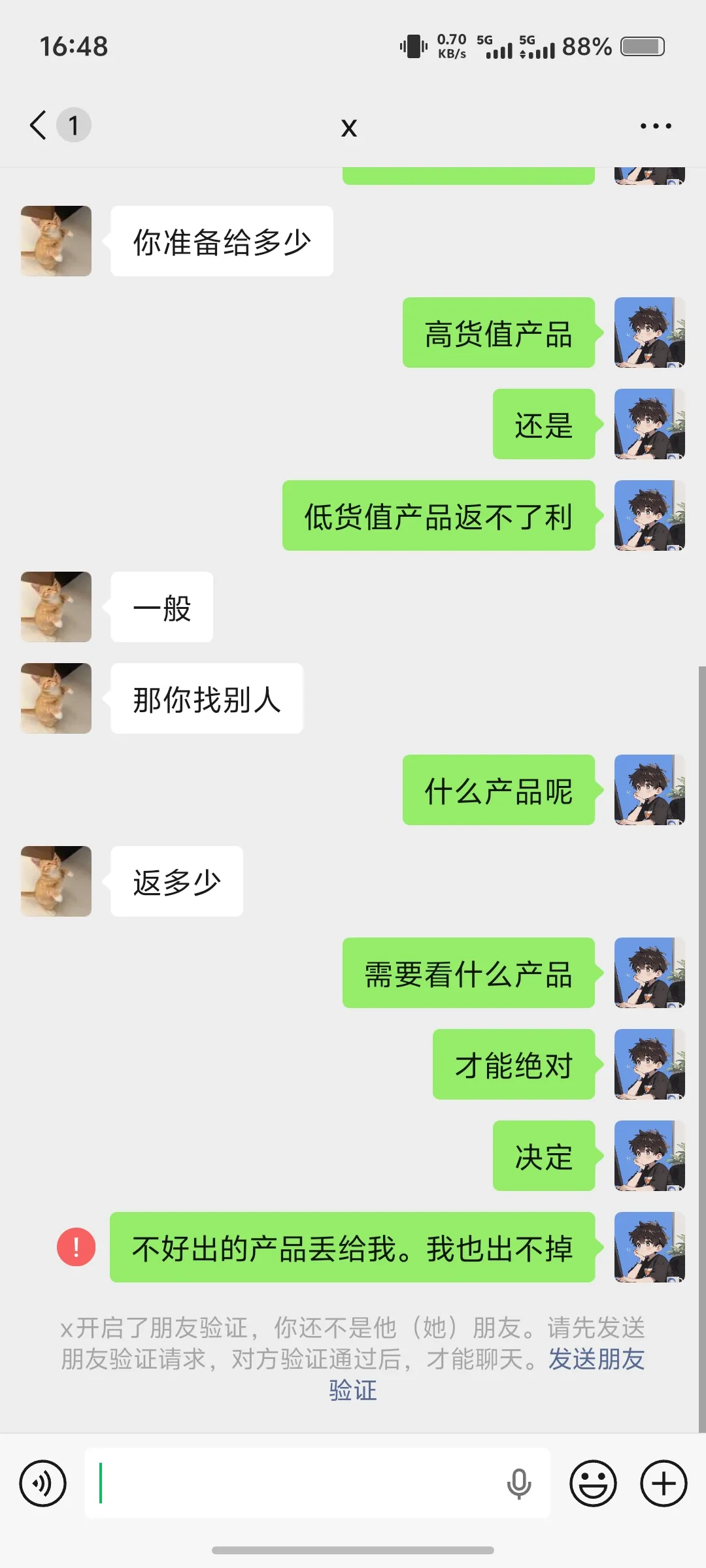This screenshot has height=1568, width=706.
Task: Tap your own profile avatar
Action: [x=648, y=333]
